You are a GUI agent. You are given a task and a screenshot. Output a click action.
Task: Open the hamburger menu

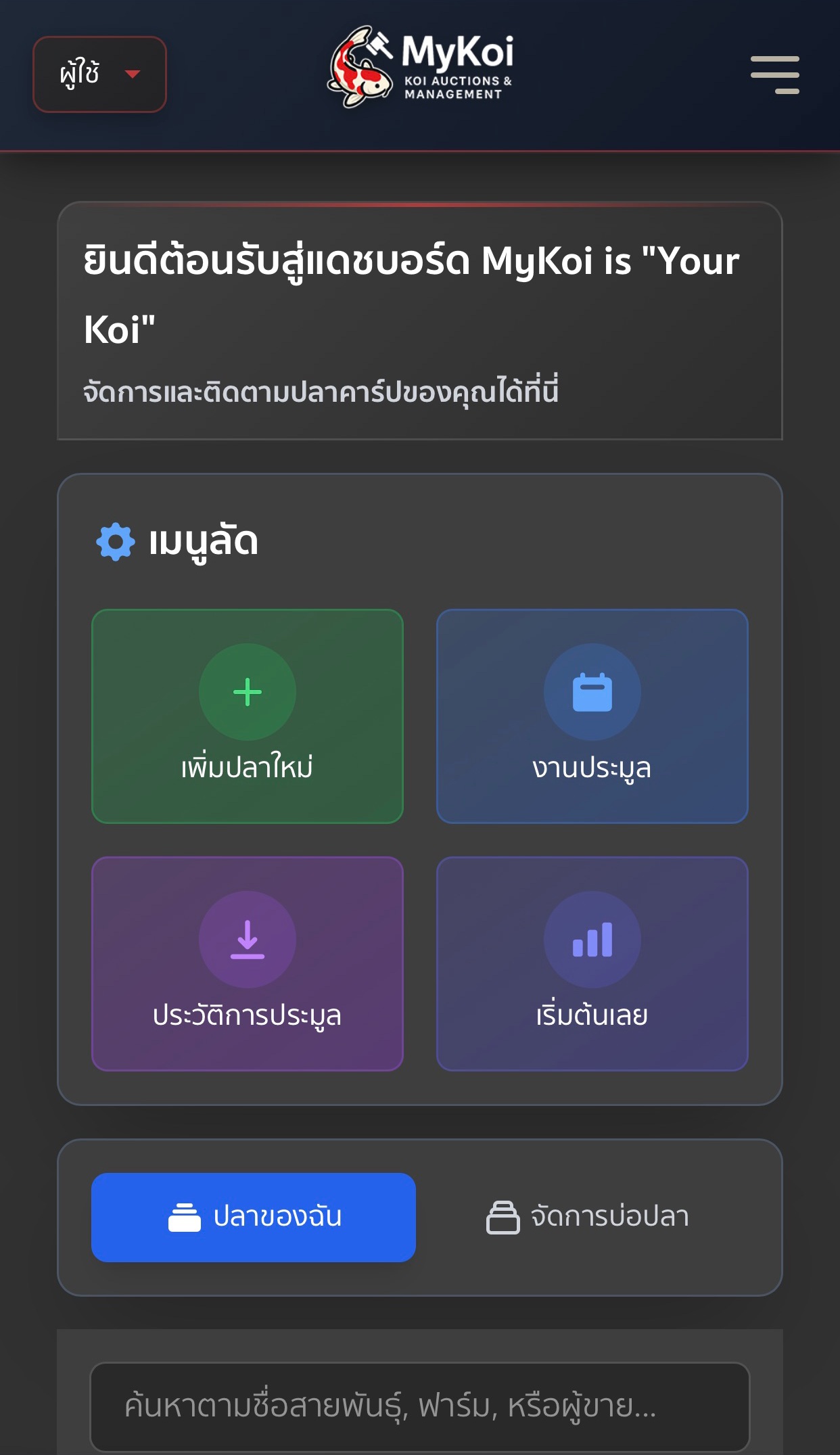pos(774,74)
